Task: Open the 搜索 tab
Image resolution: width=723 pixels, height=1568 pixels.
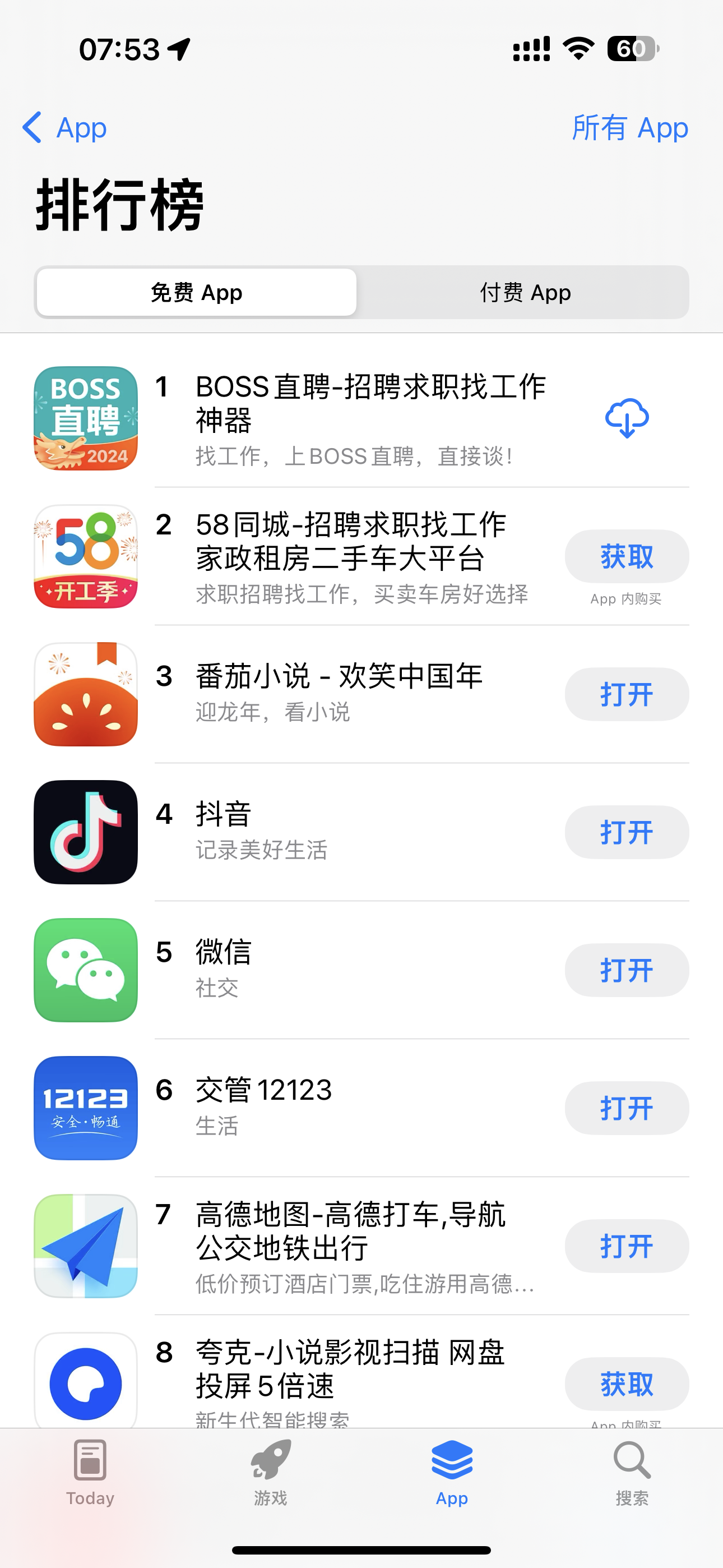Action: 632,1472
